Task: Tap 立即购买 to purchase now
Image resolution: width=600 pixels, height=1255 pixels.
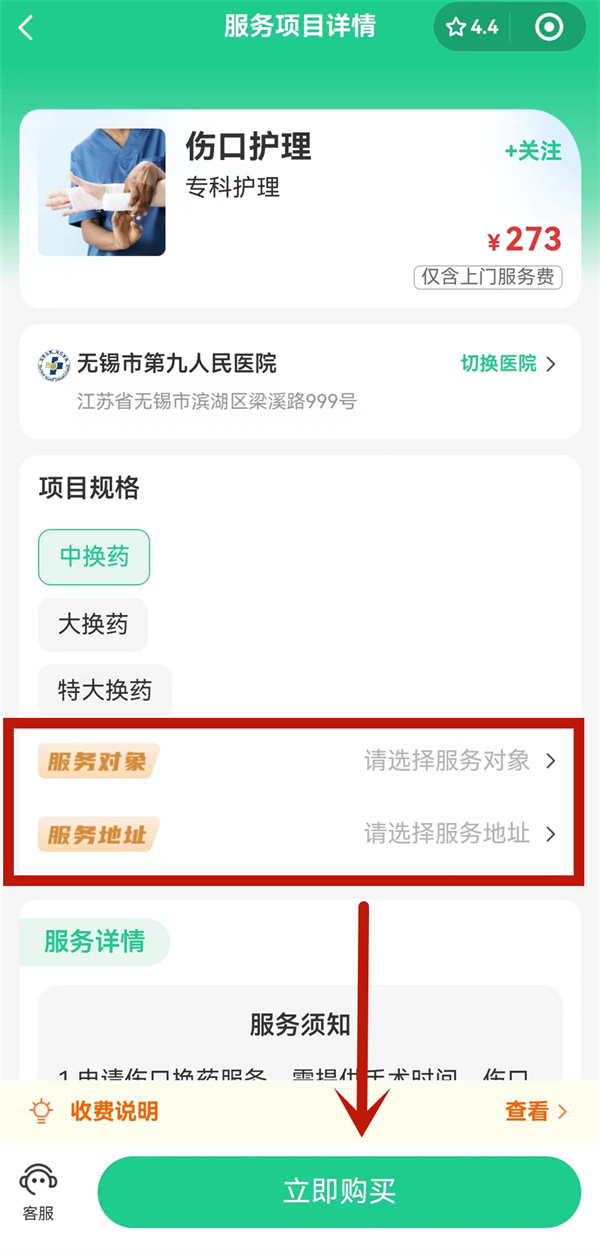Action: [339, 1192]
